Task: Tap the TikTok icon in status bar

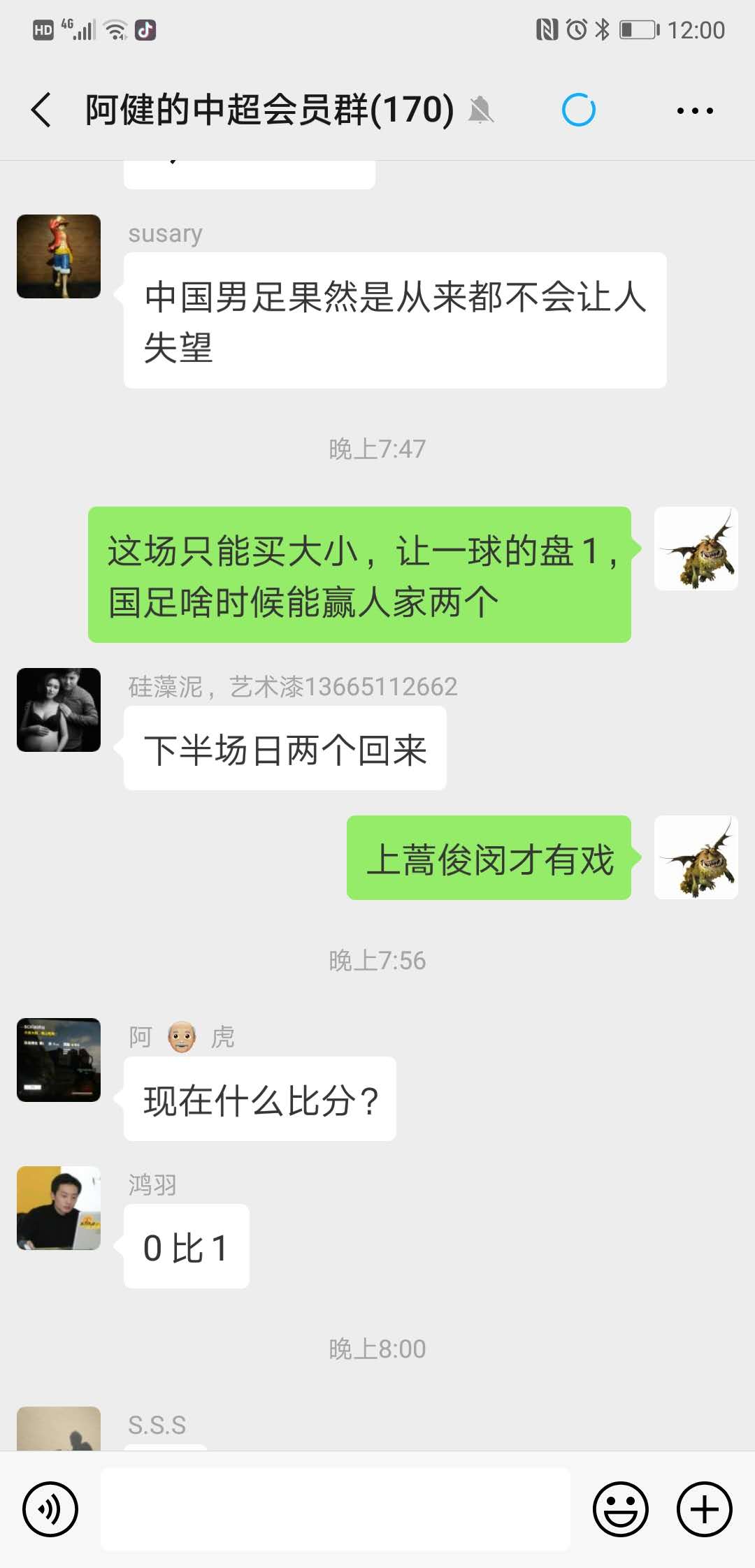Action: click(145, 29)
